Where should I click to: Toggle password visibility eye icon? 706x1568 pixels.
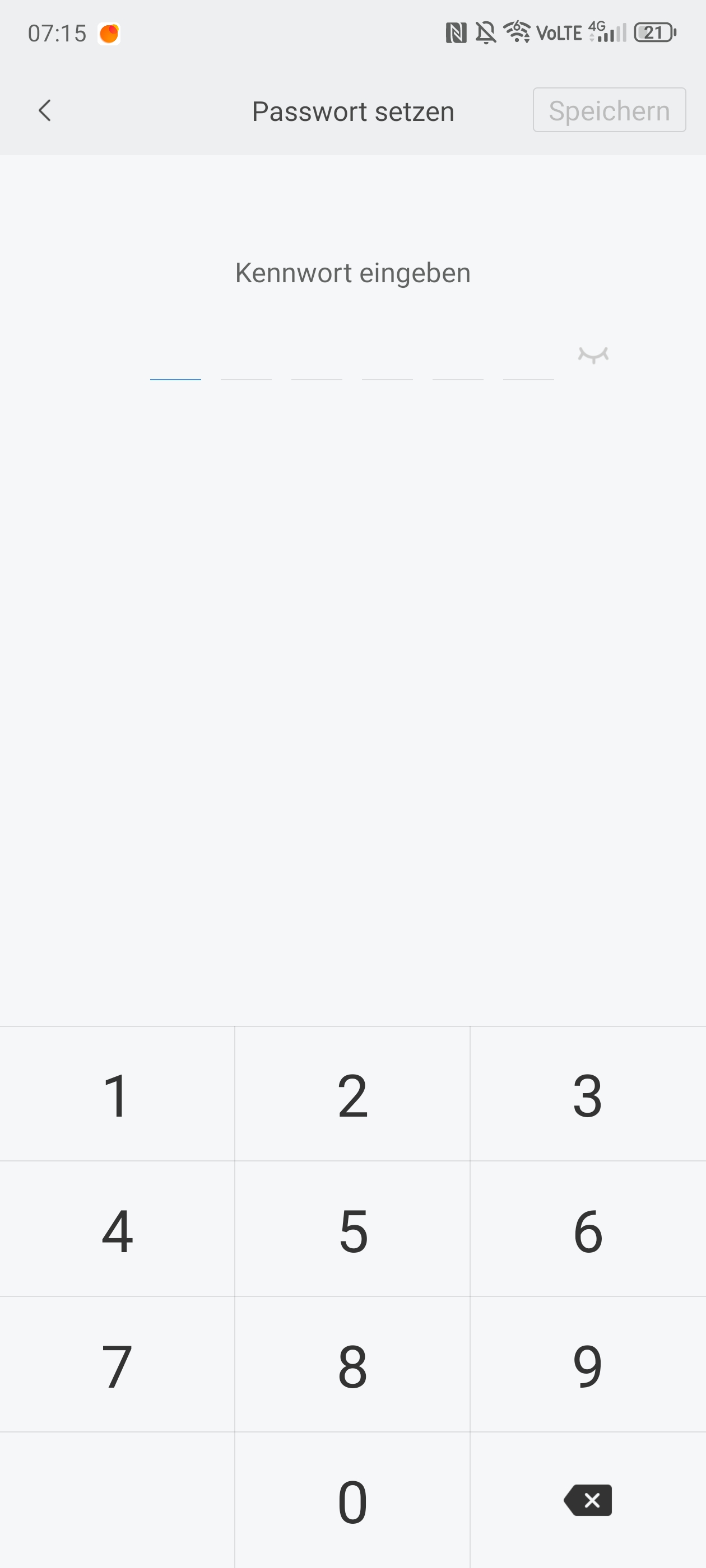[x=593, y=355]
